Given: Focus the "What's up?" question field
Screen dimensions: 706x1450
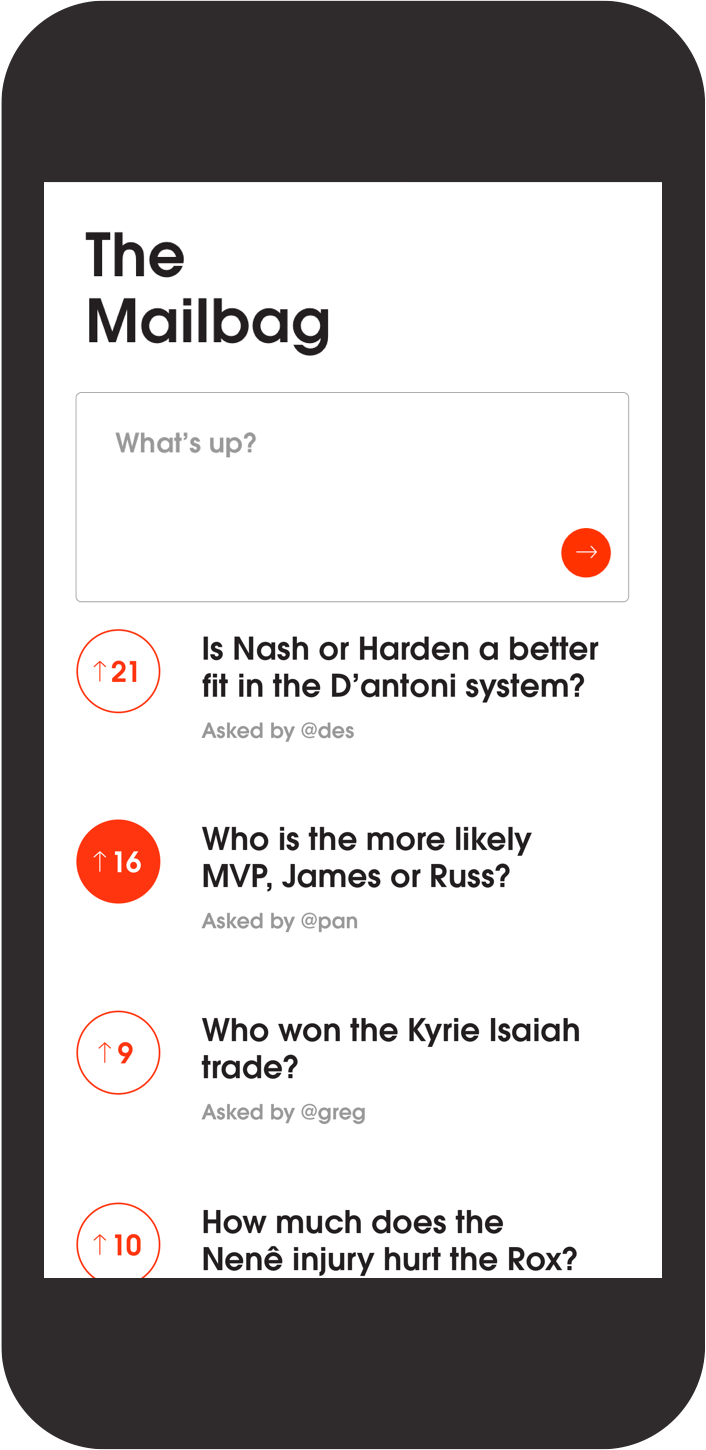Looking at the screenshot, I should pyautogui.click(x=330, y=470).
